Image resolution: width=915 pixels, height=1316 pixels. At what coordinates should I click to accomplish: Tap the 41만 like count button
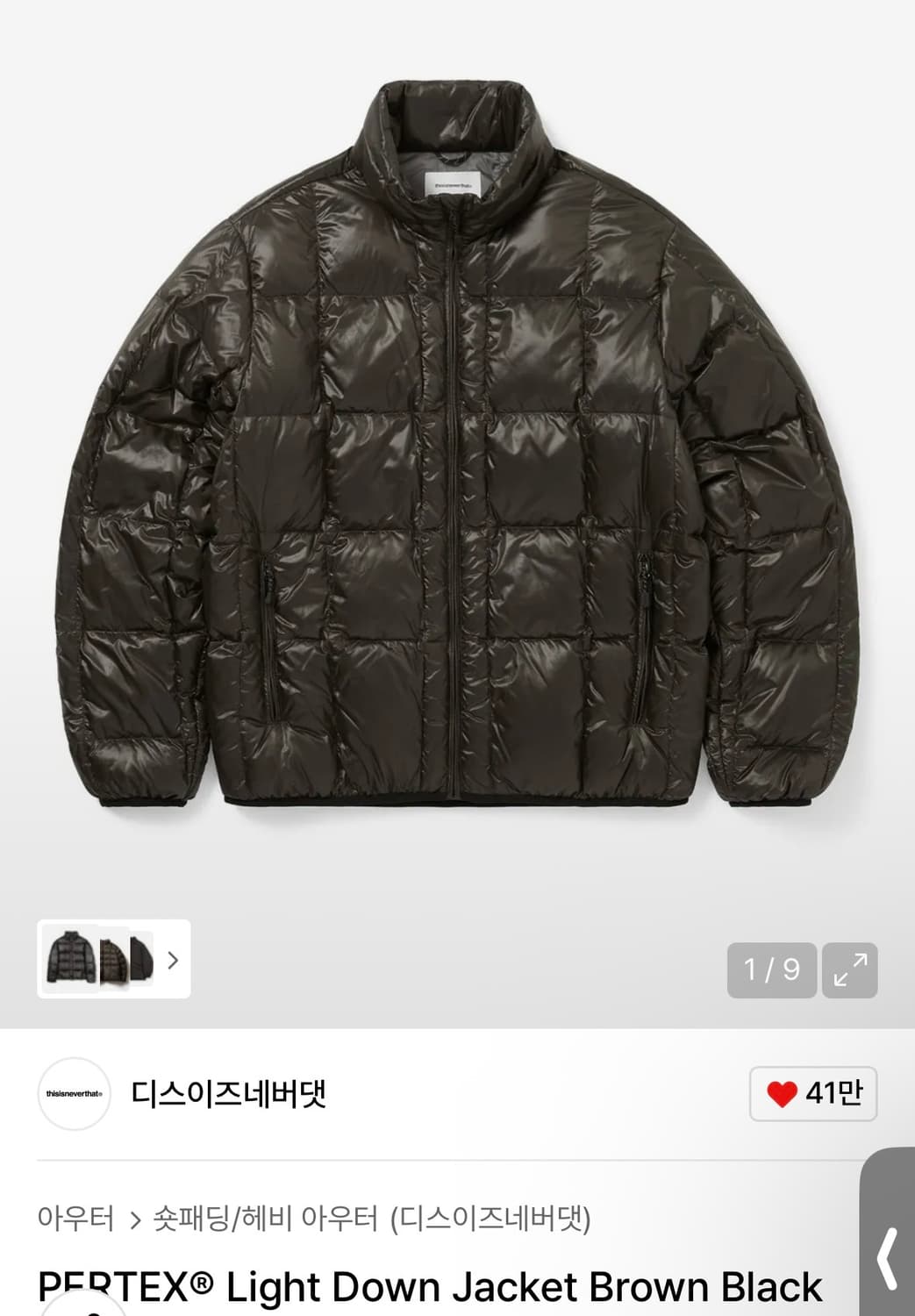point(811,1093)
